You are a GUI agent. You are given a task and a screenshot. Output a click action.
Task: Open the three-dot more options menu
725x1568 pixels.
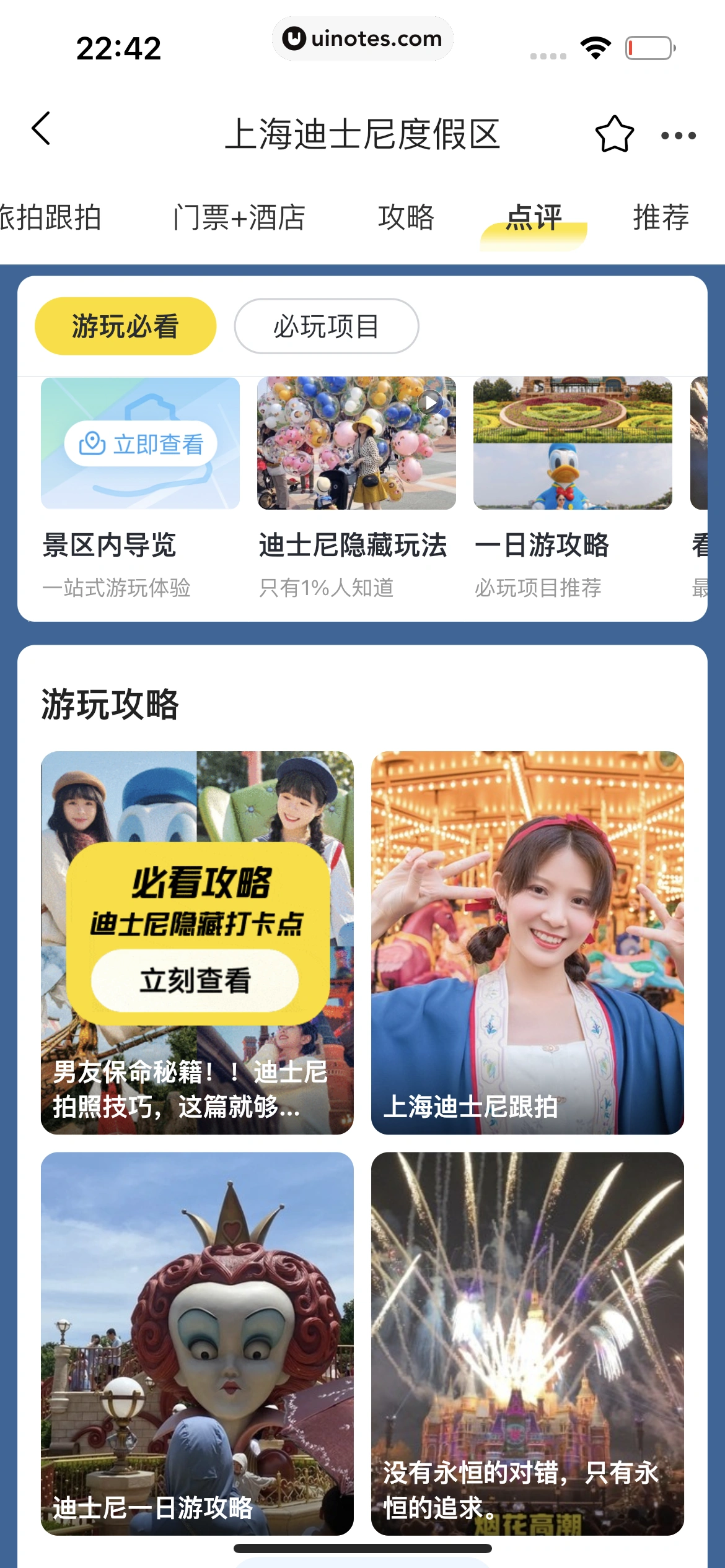(678, 135)
